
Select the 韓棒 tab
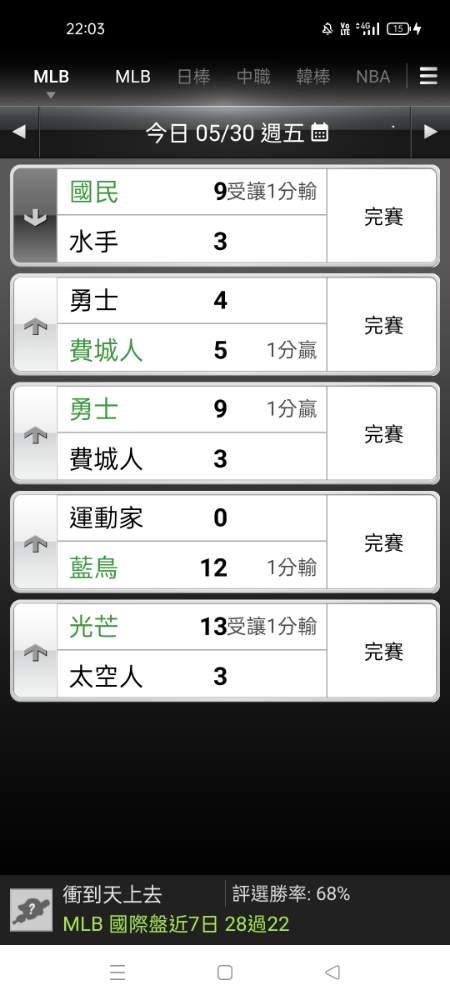(313, 77)
